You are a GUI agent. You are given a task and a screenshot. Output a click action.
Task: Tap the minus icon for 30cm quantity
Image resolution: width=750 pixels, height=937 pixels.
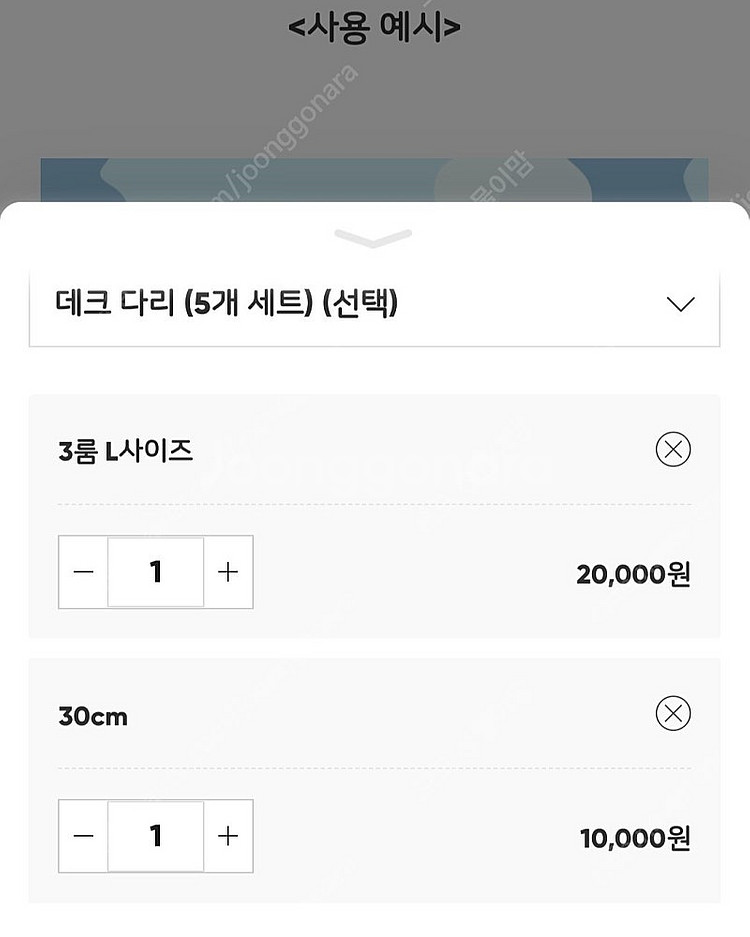(82, 837)
